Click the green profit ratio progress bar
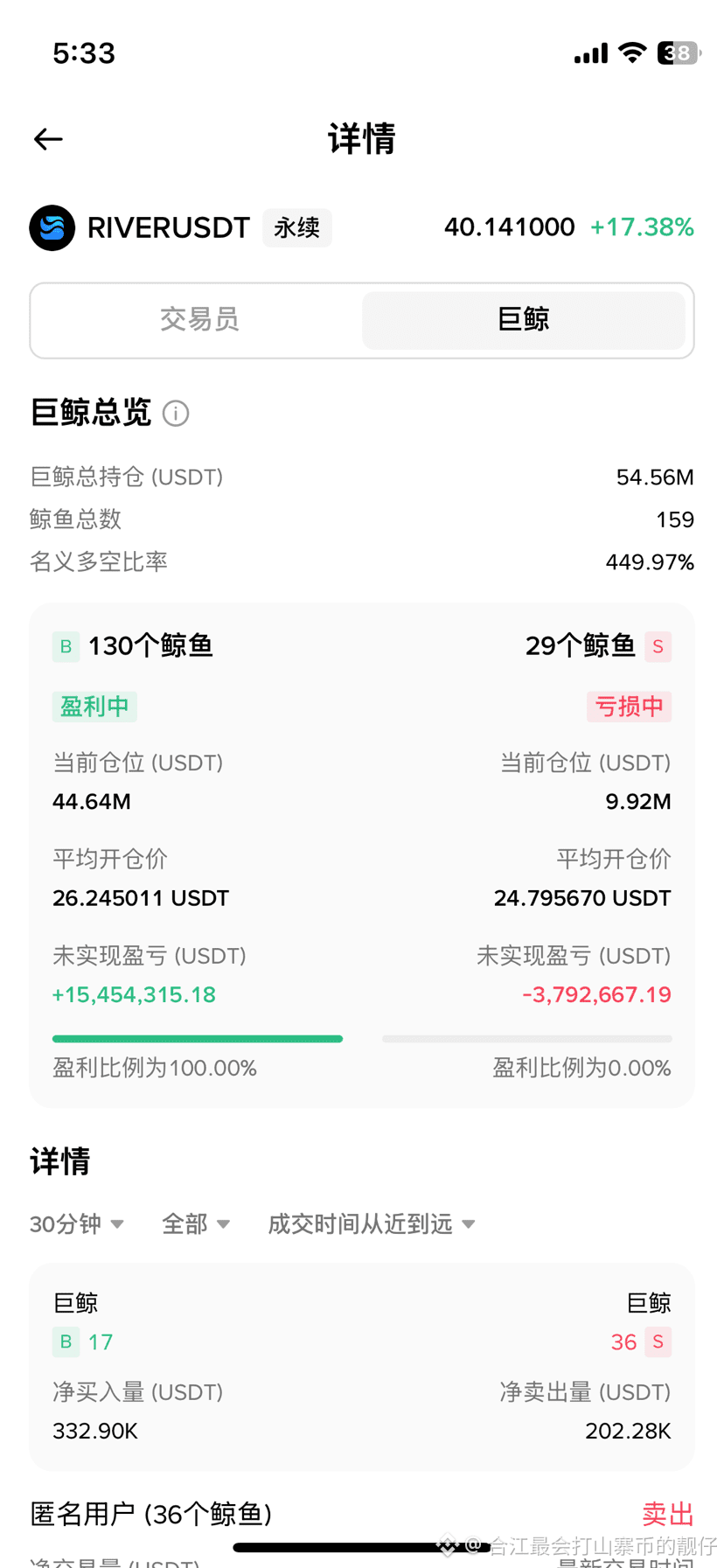The height and width of the screenshot is (1568, 724). tap(198, 1038)
